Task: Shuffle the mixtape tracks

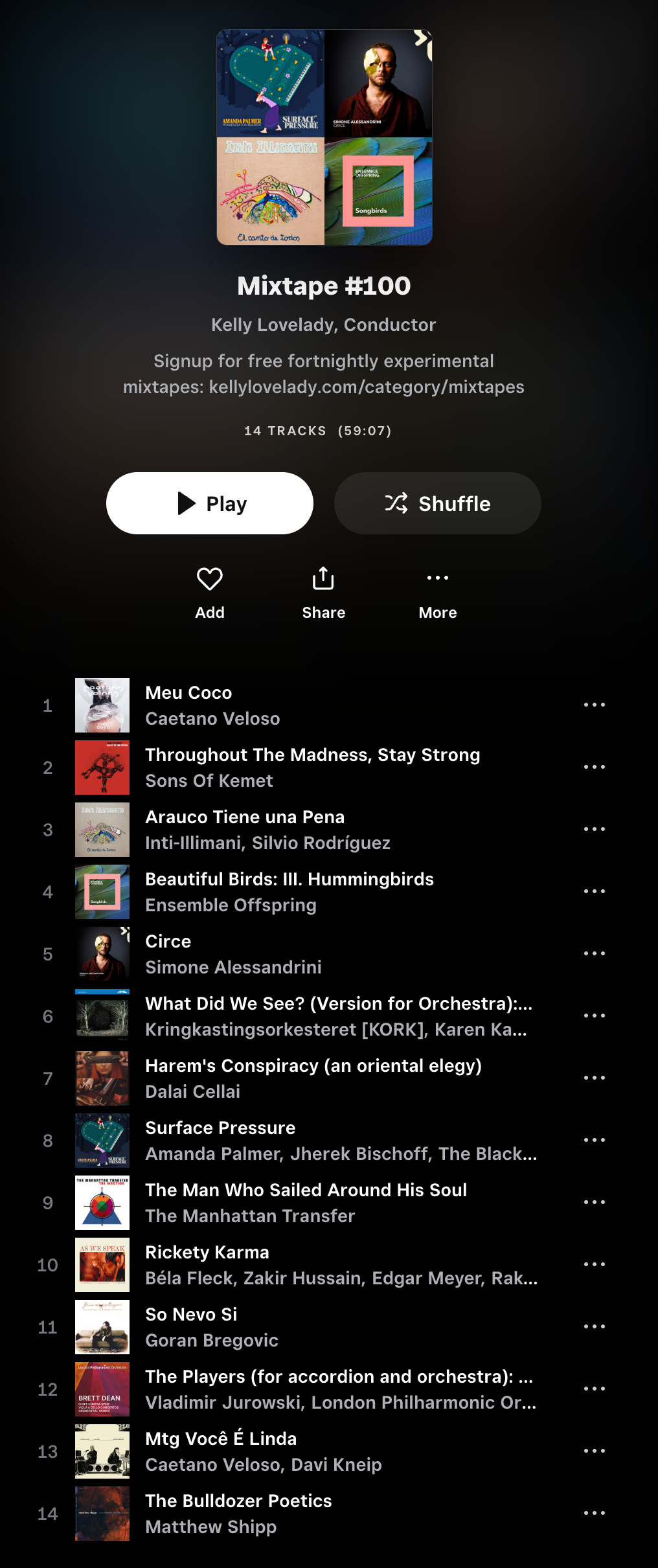Action: coord(437,503)
